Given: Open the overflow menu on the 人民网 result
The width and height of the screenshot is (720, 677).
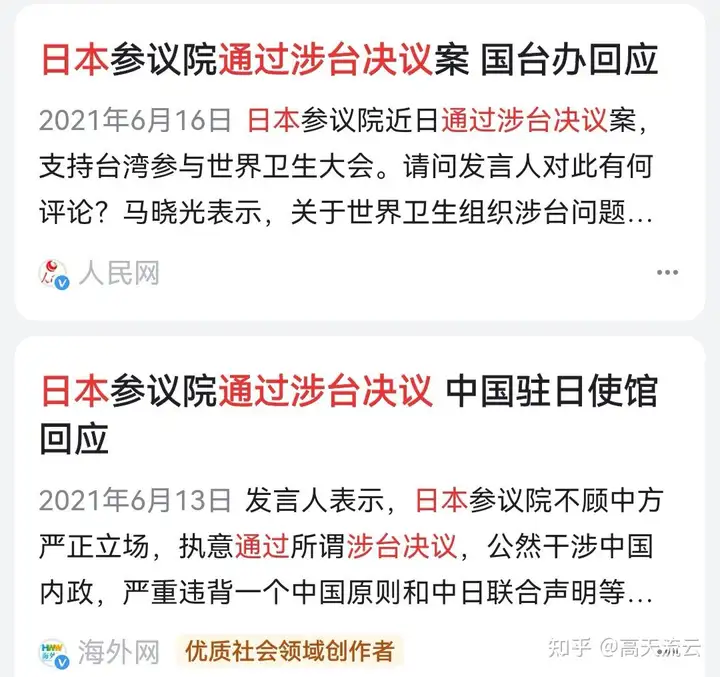Looking at the screenshot, I should [667, 273].
